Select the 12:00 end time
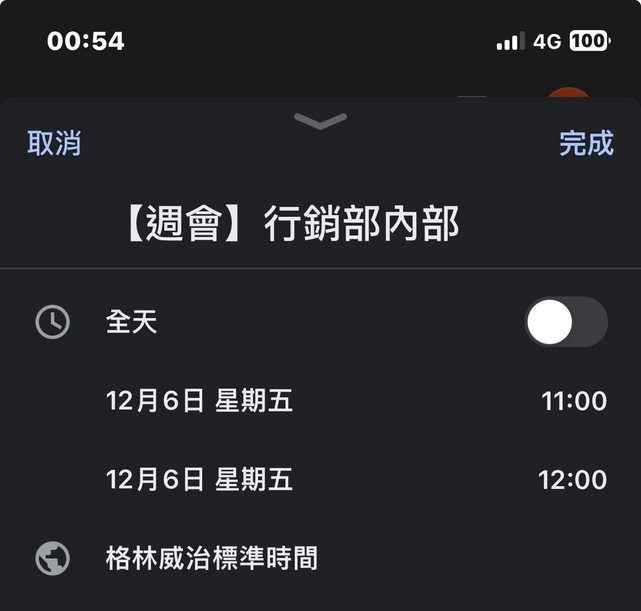 tap(572, 479)
